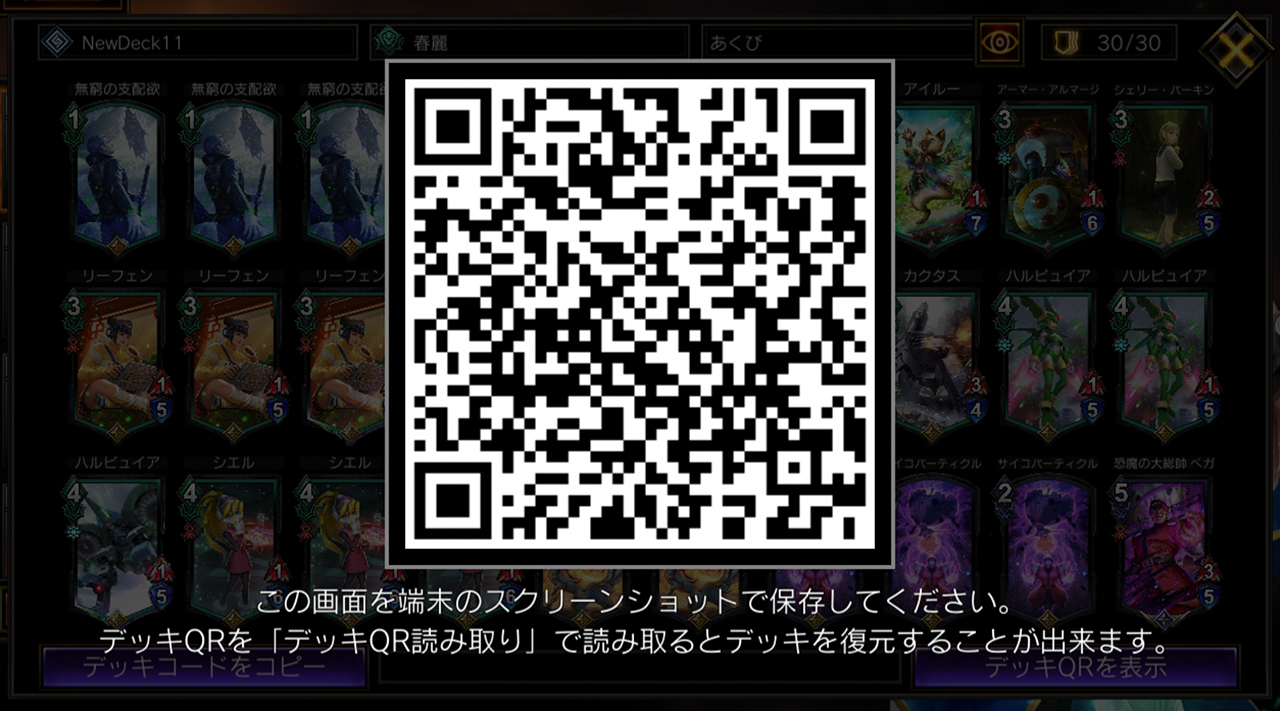
Task: Tap the デッキコードをコピー button
Action: pyautogui.click(x=204, y=666)
